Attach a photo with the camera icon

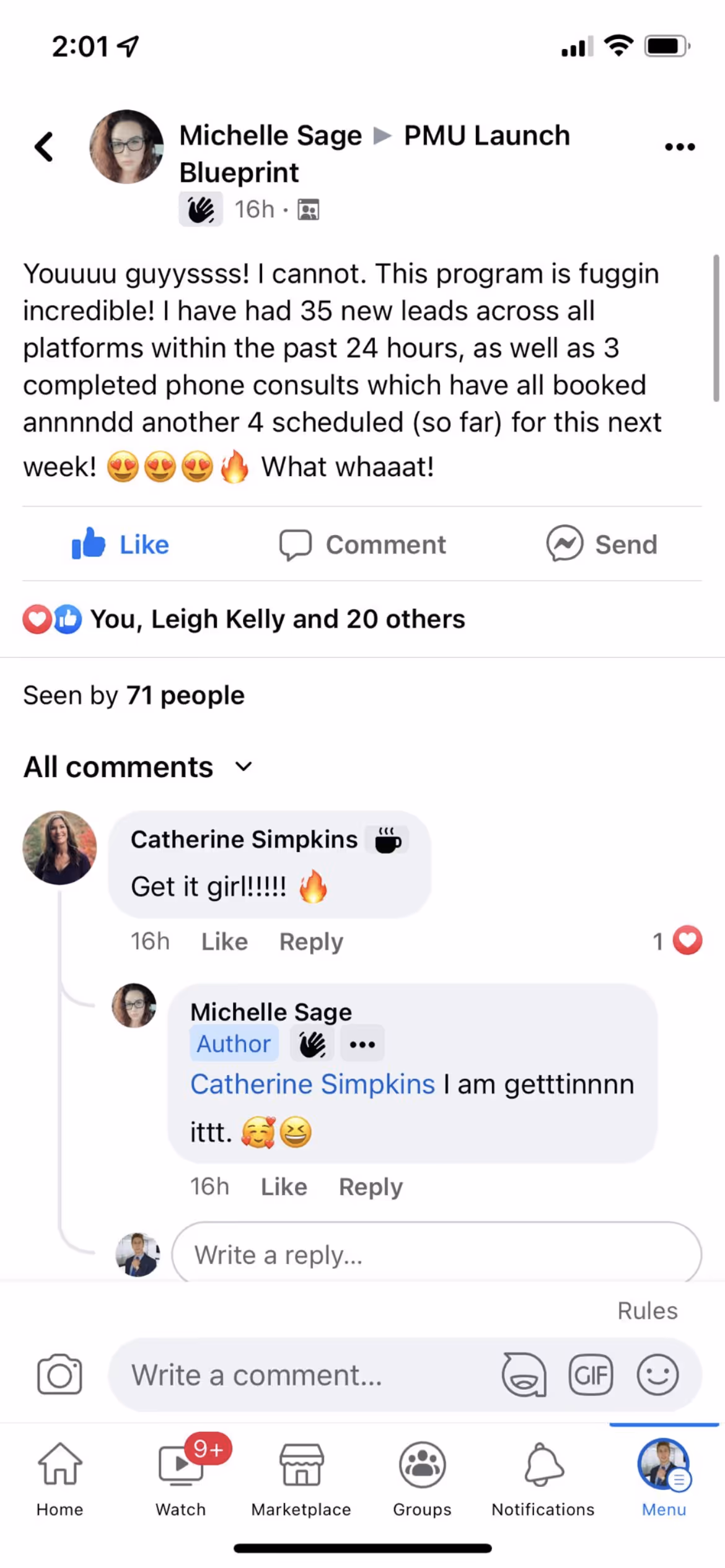click(x=59, y=1375)
